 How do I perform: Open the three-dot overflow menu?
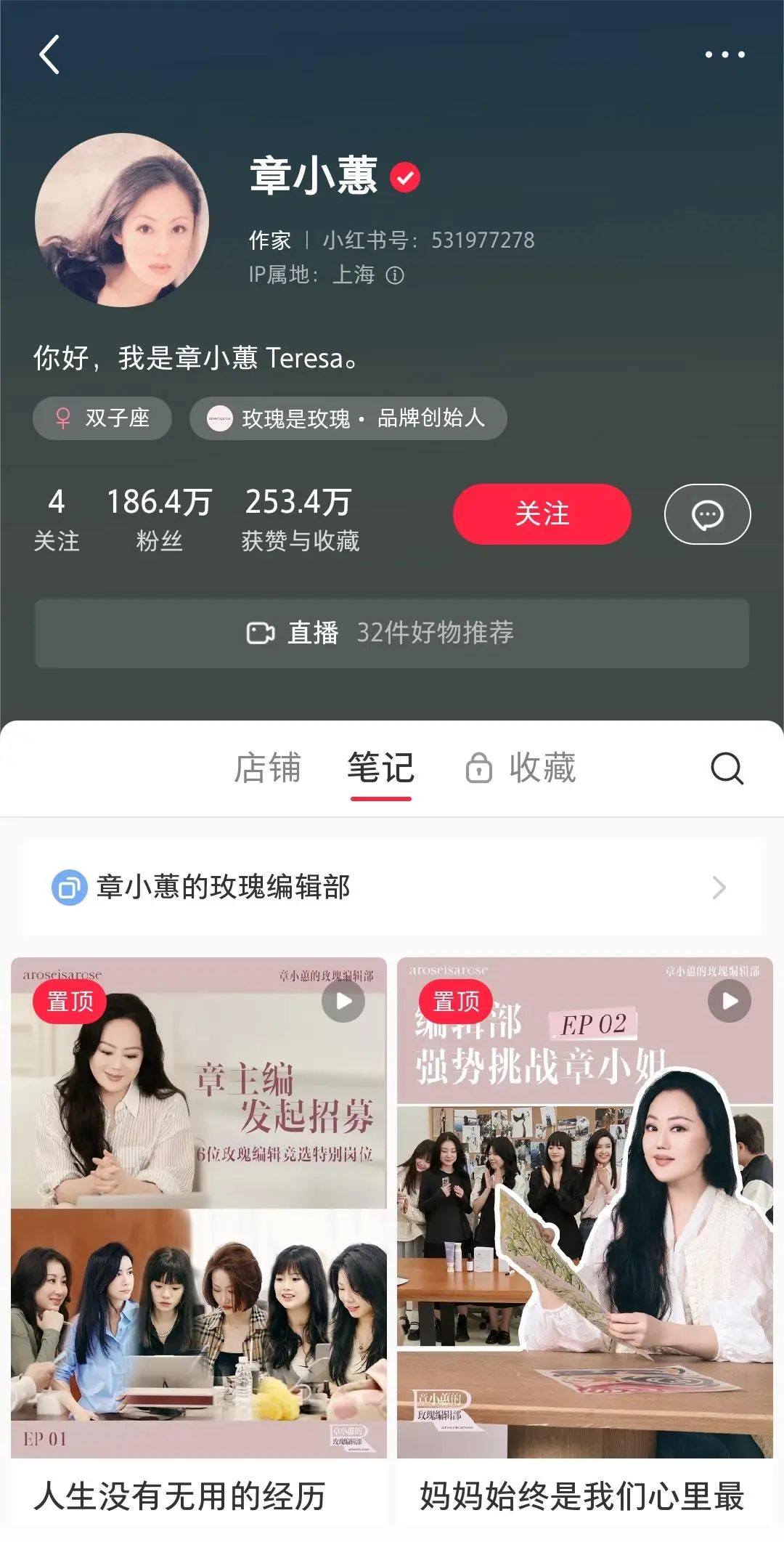coord(724,54)
